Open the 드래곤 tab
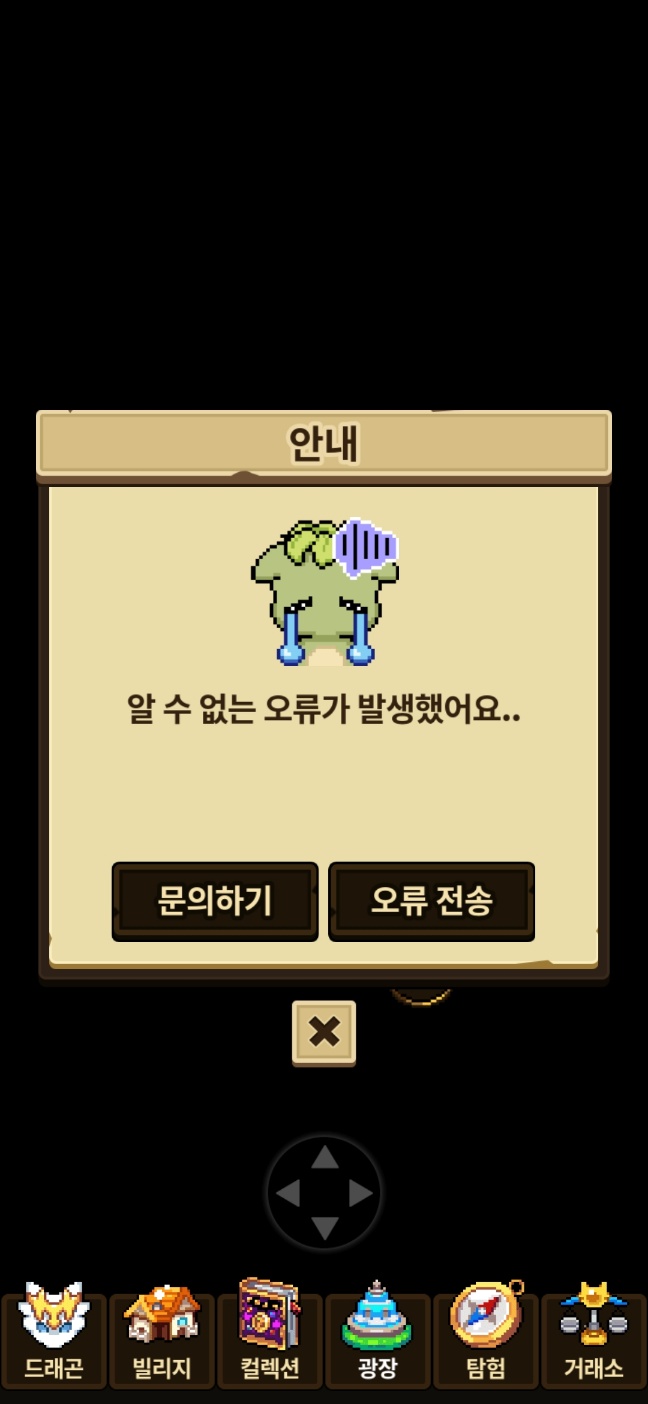Viewport: 648px width, 1404px height. coord(54,1339)
